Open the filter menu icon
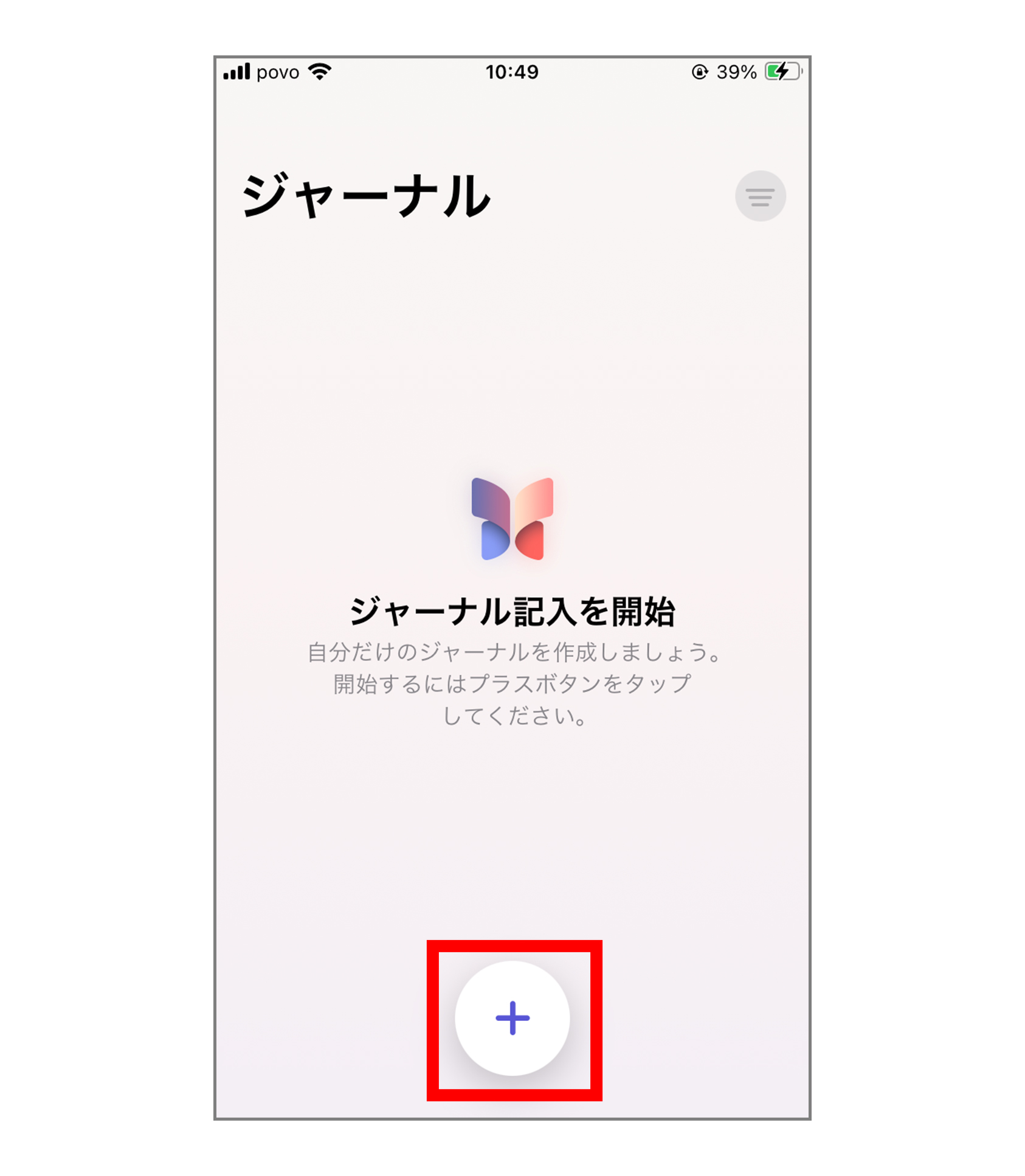 (760, 196)
